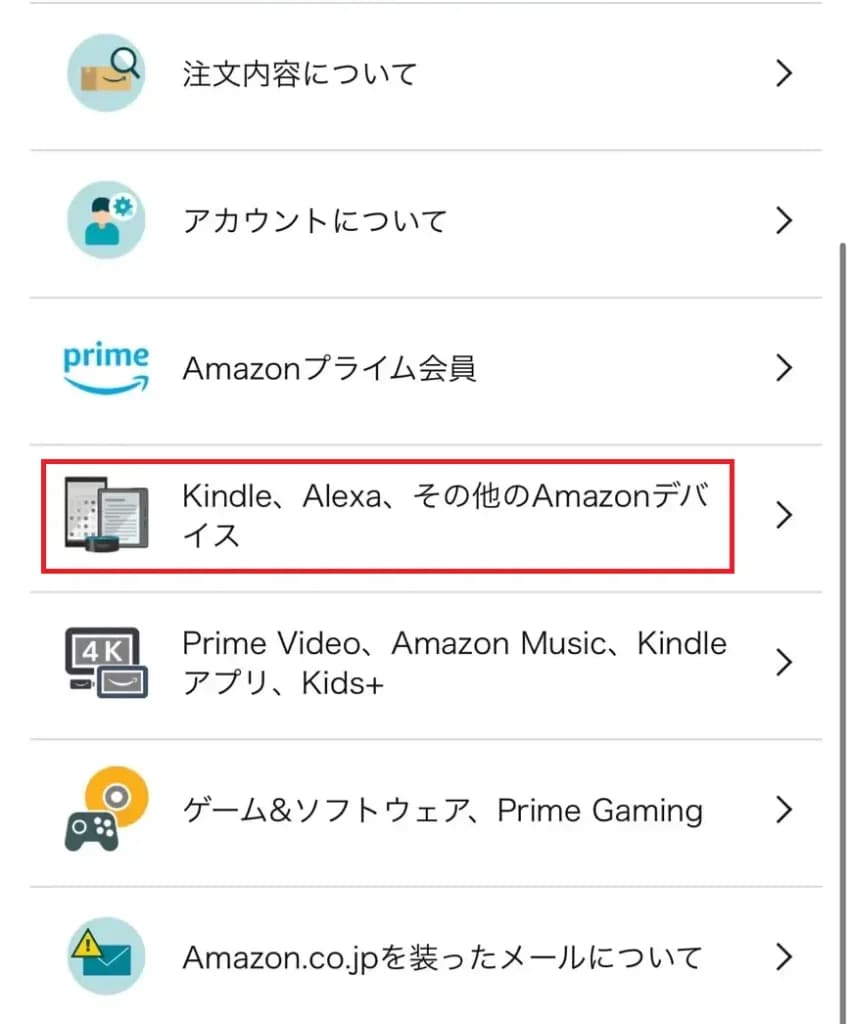
Task: Open ゲーム&ソフトウェア、Prime Gaming help
Action: (425, 810)
